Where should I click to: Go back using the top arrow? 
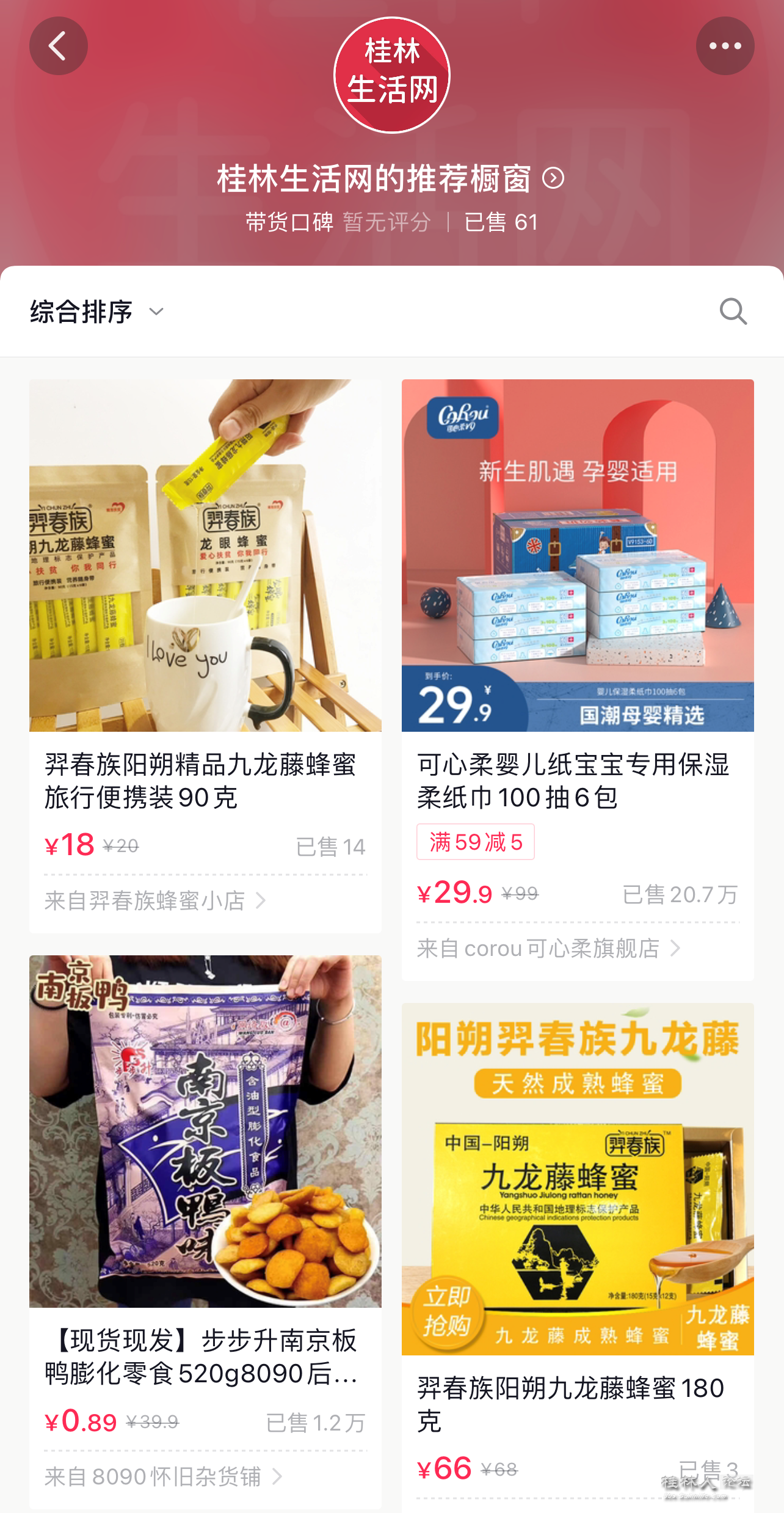pyautogui.click(x=58, y=46)
